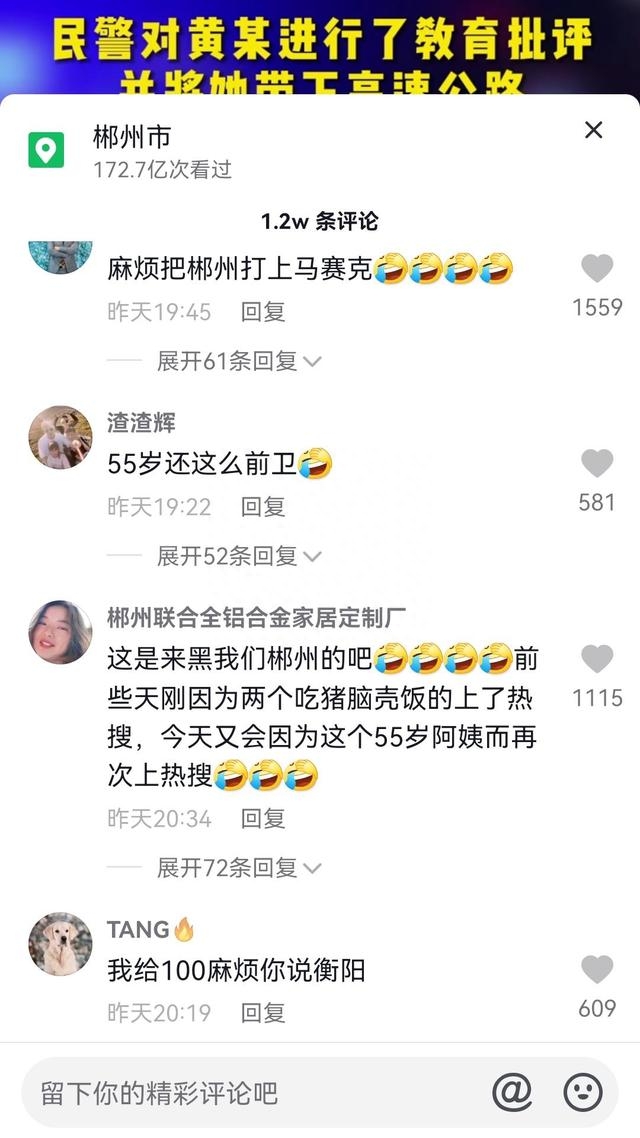Reply to 郴州联合全铝合金家居定制厂's comment
The width and height of the screenshot is (640, 1138).
click(263, 819)
